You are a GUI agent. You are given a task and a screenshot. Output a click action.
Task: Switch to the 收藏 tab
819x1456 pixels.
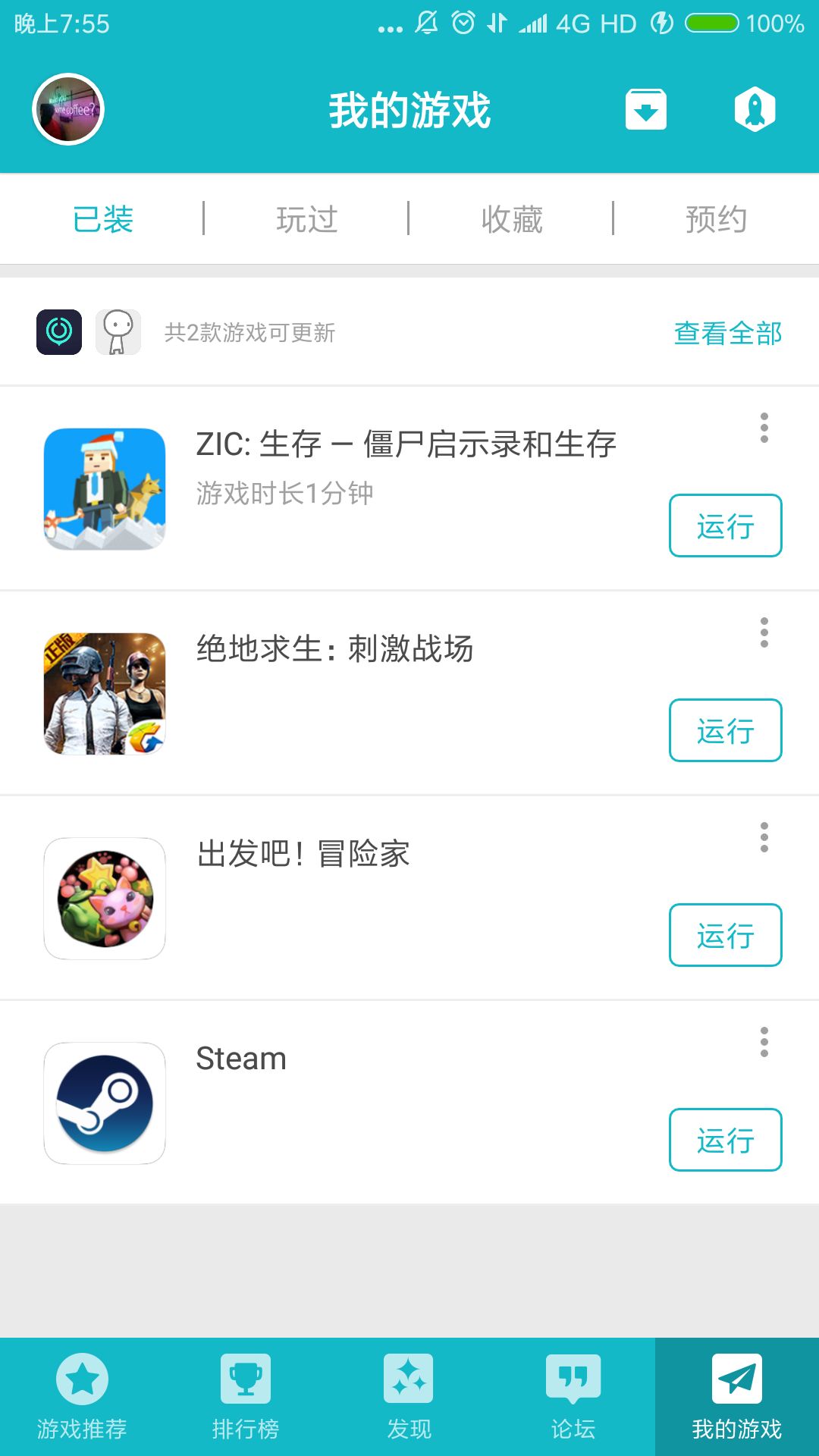[x=512, y=219]
